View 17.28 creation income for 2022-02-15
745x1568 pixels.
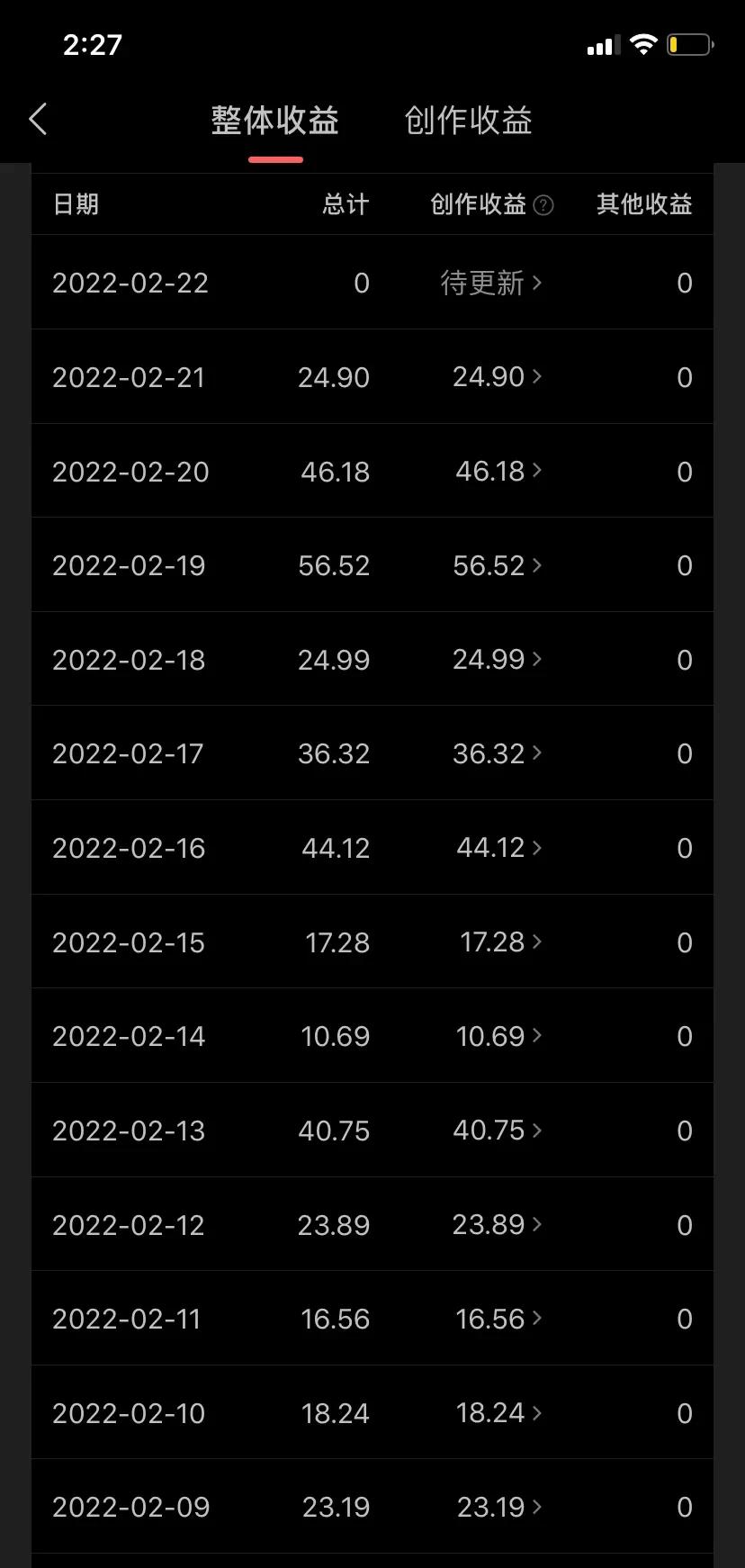pos(501,942)
